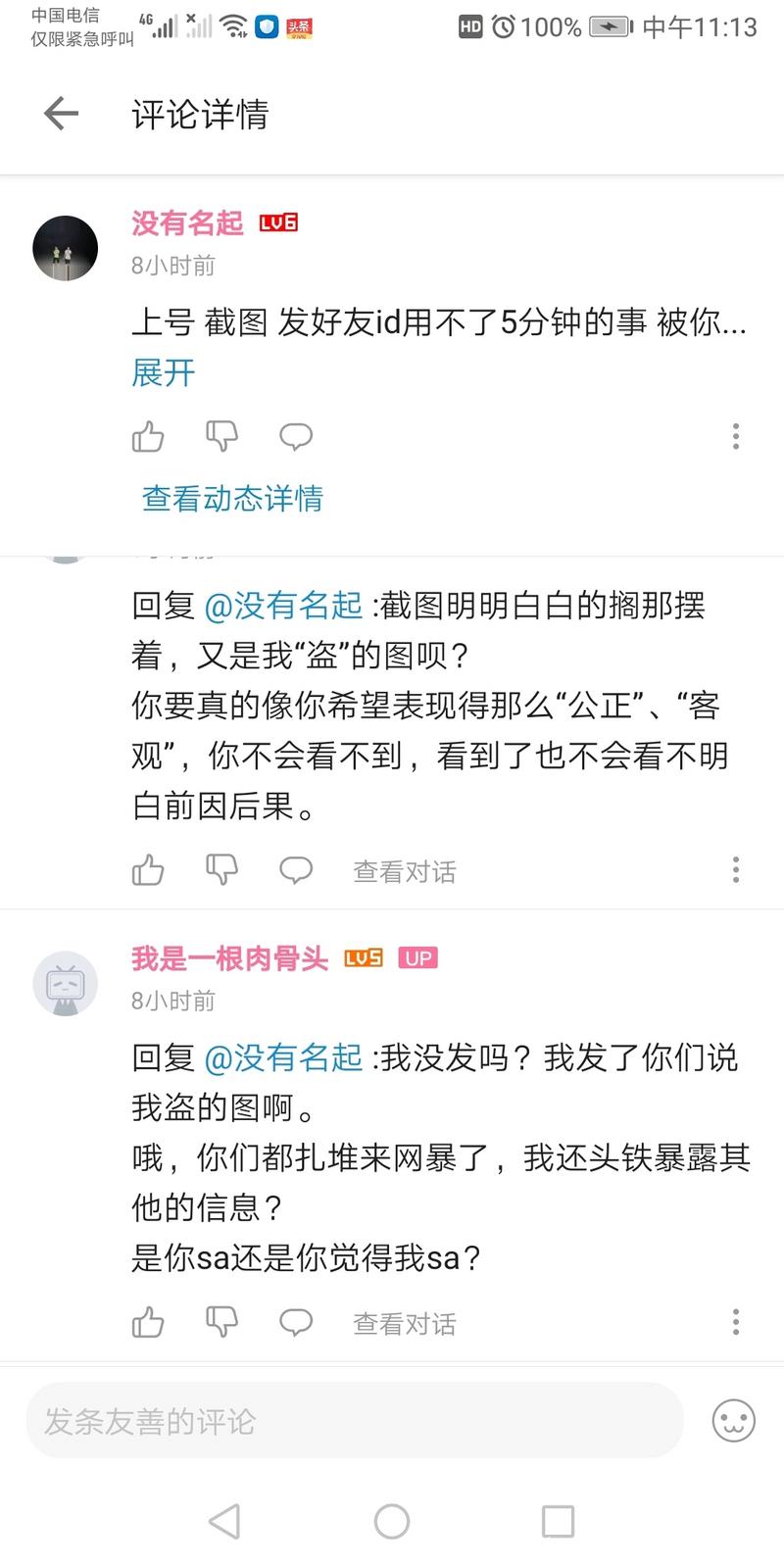Open more options on the reply ending 我sa？
Image resolution: width=784 pixels, height=1568 pixels.
tap(736, 1323)
